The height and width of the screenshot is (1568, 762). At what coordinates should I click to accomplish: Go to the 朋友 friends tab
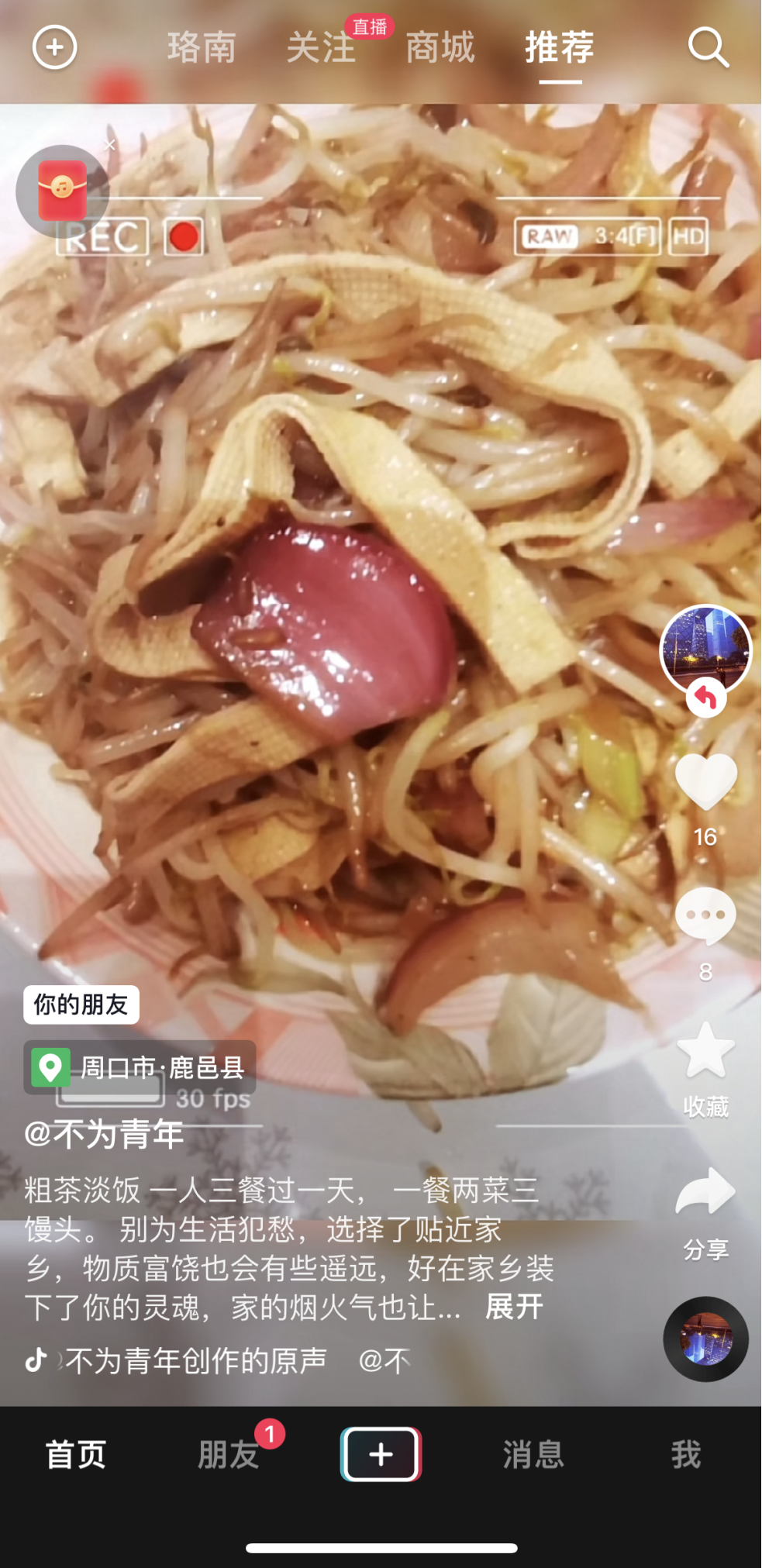(228, 1454)
